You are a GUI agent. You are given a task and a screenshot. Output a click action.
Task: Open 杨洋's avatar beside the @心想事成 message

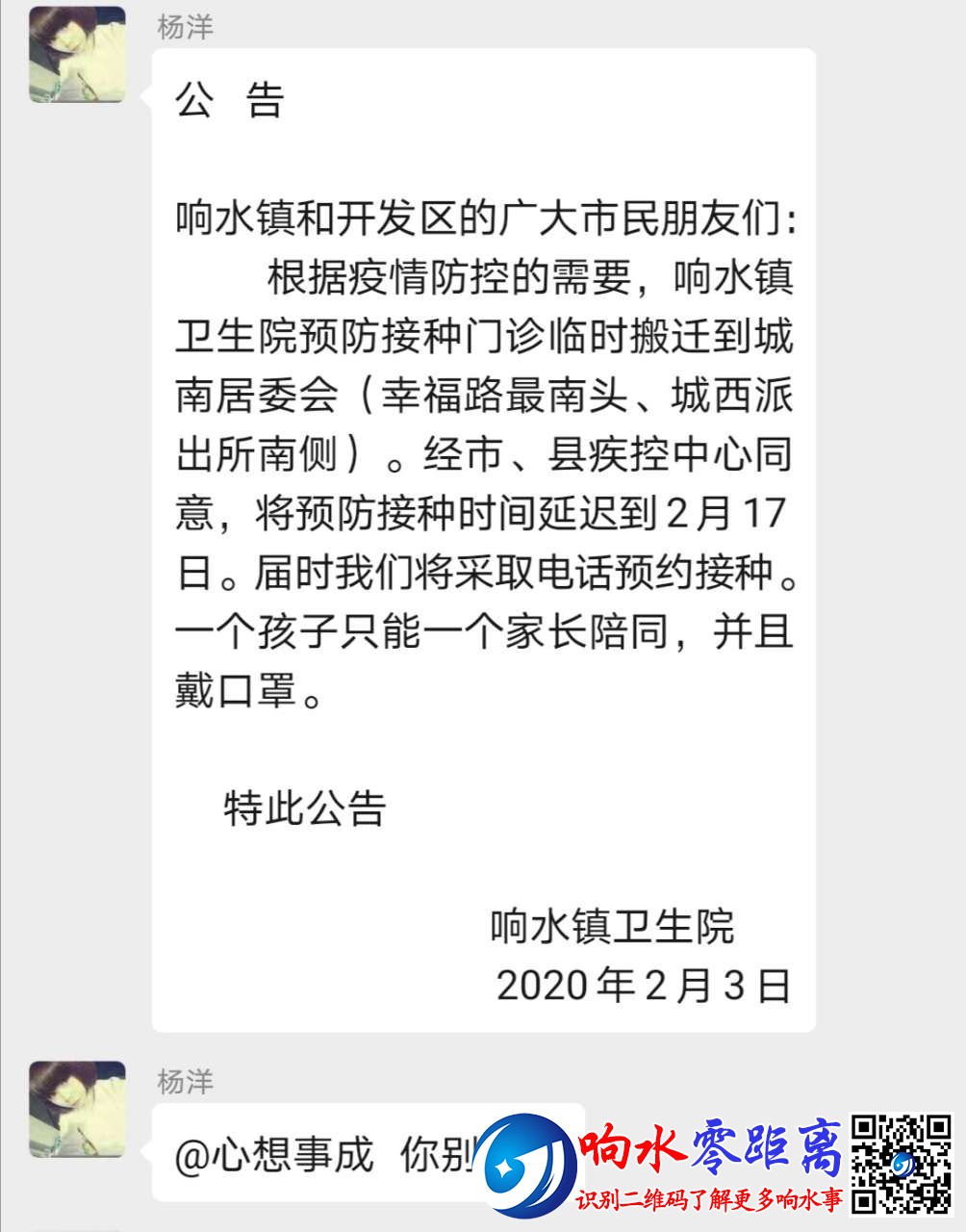77,1109
